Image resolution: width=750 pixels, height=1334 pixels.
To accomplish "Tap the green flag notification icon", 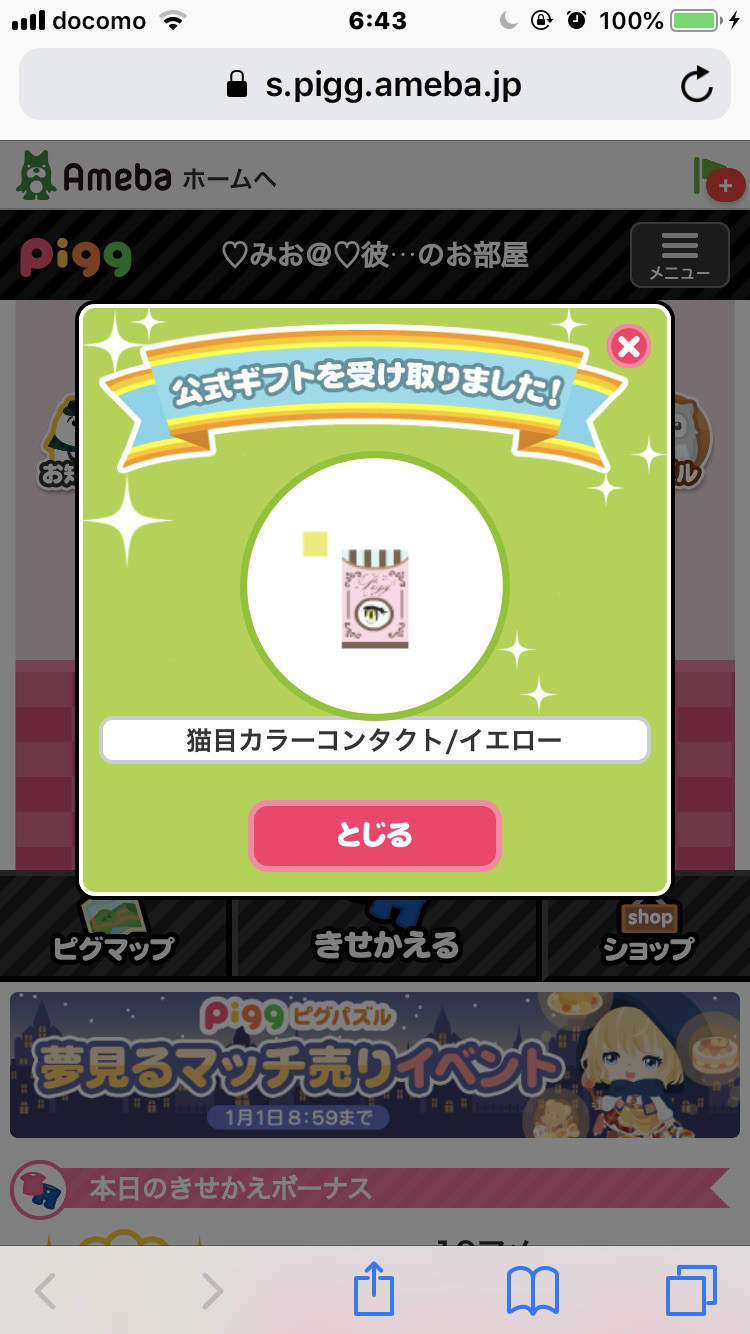I will pyautogui.click(x=716, y=178).
